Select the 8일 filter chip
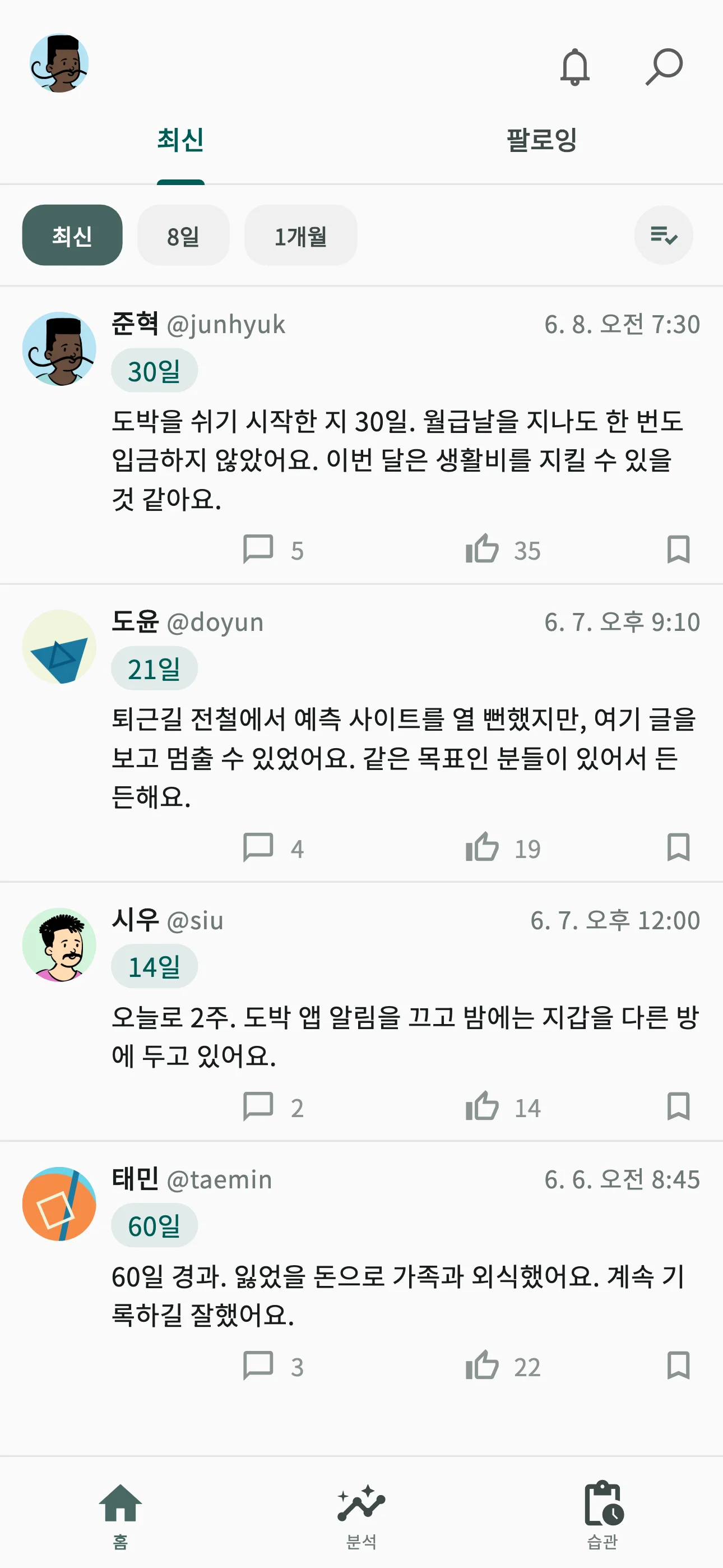723x1568 pixels. pyautogui.click(x=183, y=235)
